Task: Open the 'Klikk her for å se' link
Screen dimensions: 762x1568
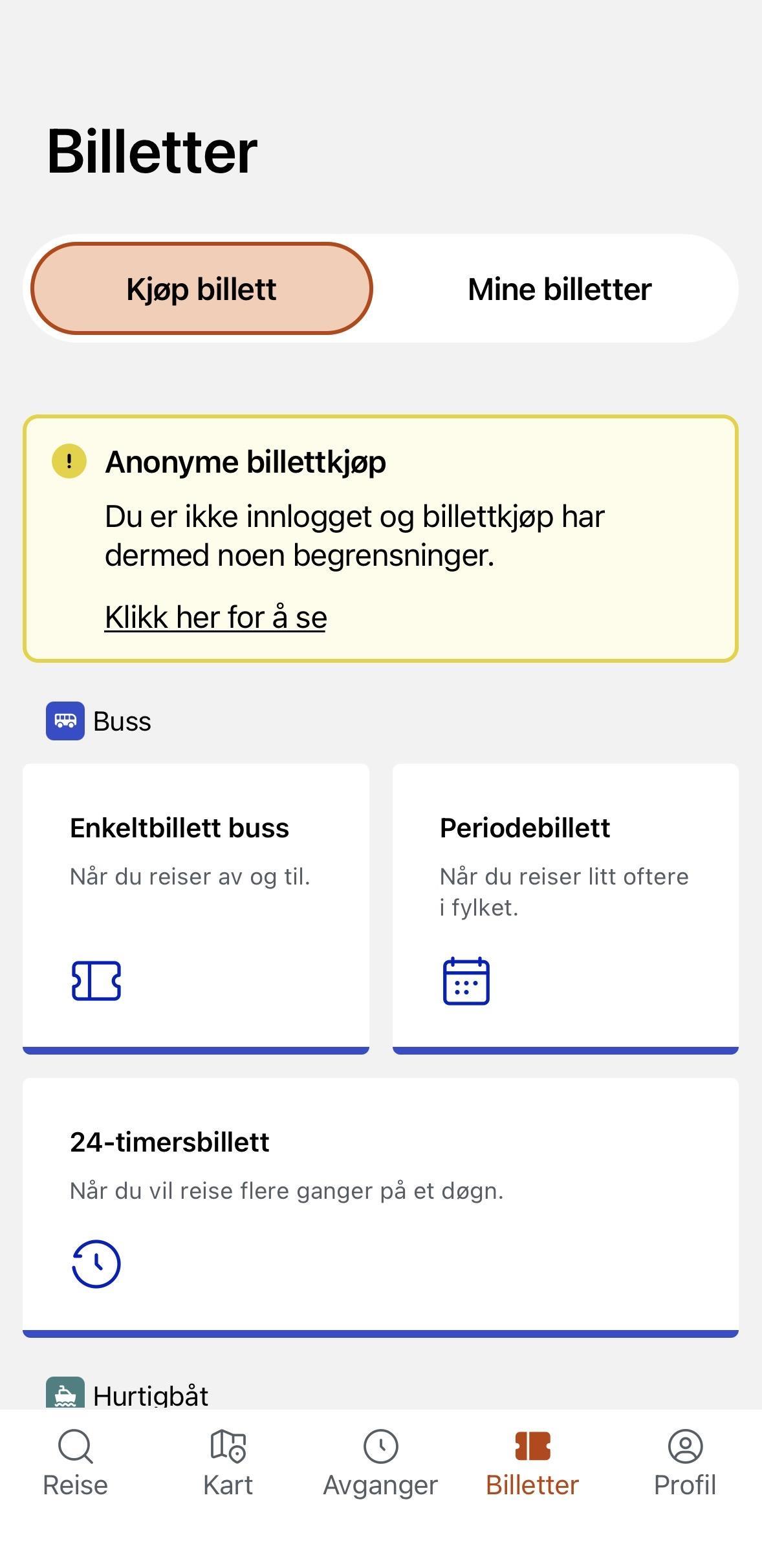Action: (x=215, y=617)
